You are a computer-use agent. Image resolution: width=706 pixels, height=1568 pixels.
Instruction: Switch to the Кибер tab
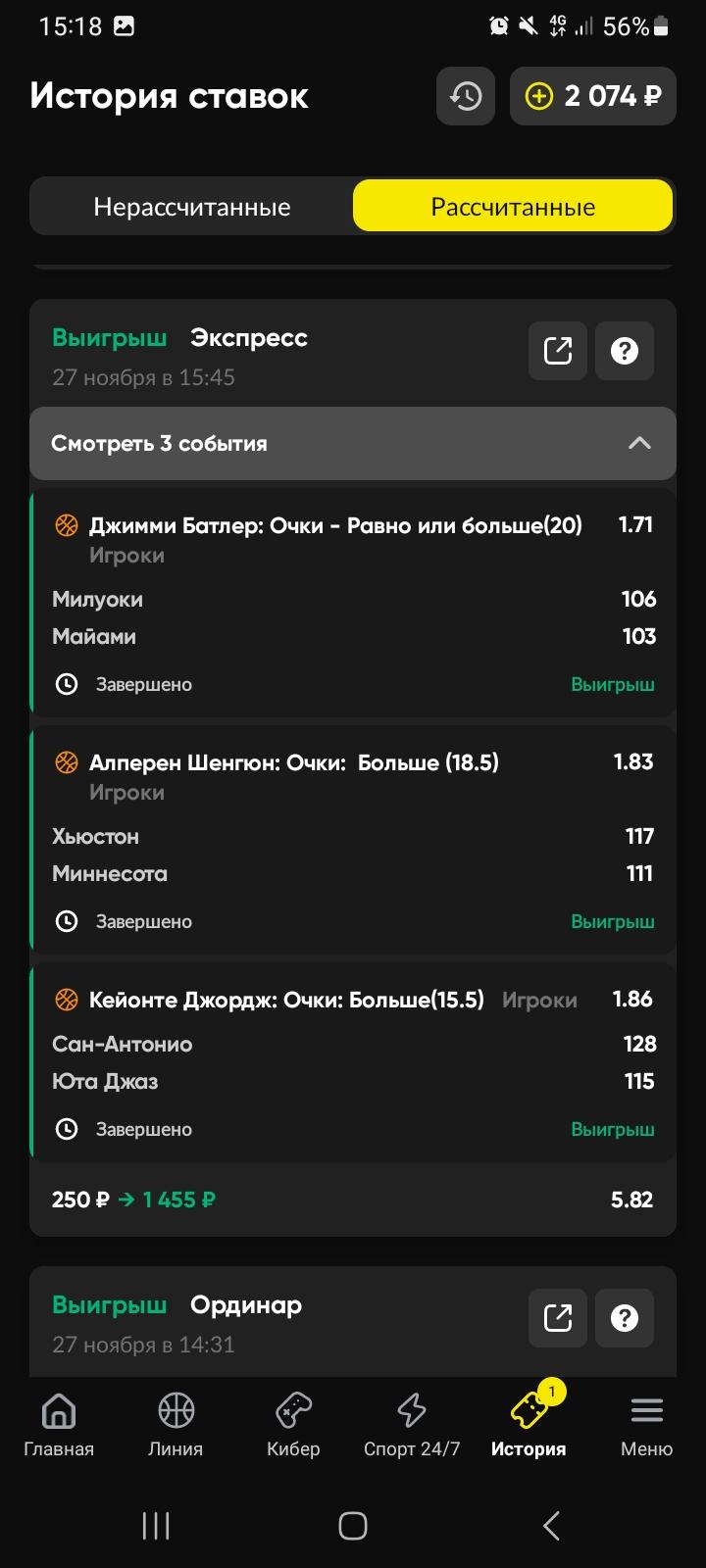pyautogui.click(x=293, y=1426)
